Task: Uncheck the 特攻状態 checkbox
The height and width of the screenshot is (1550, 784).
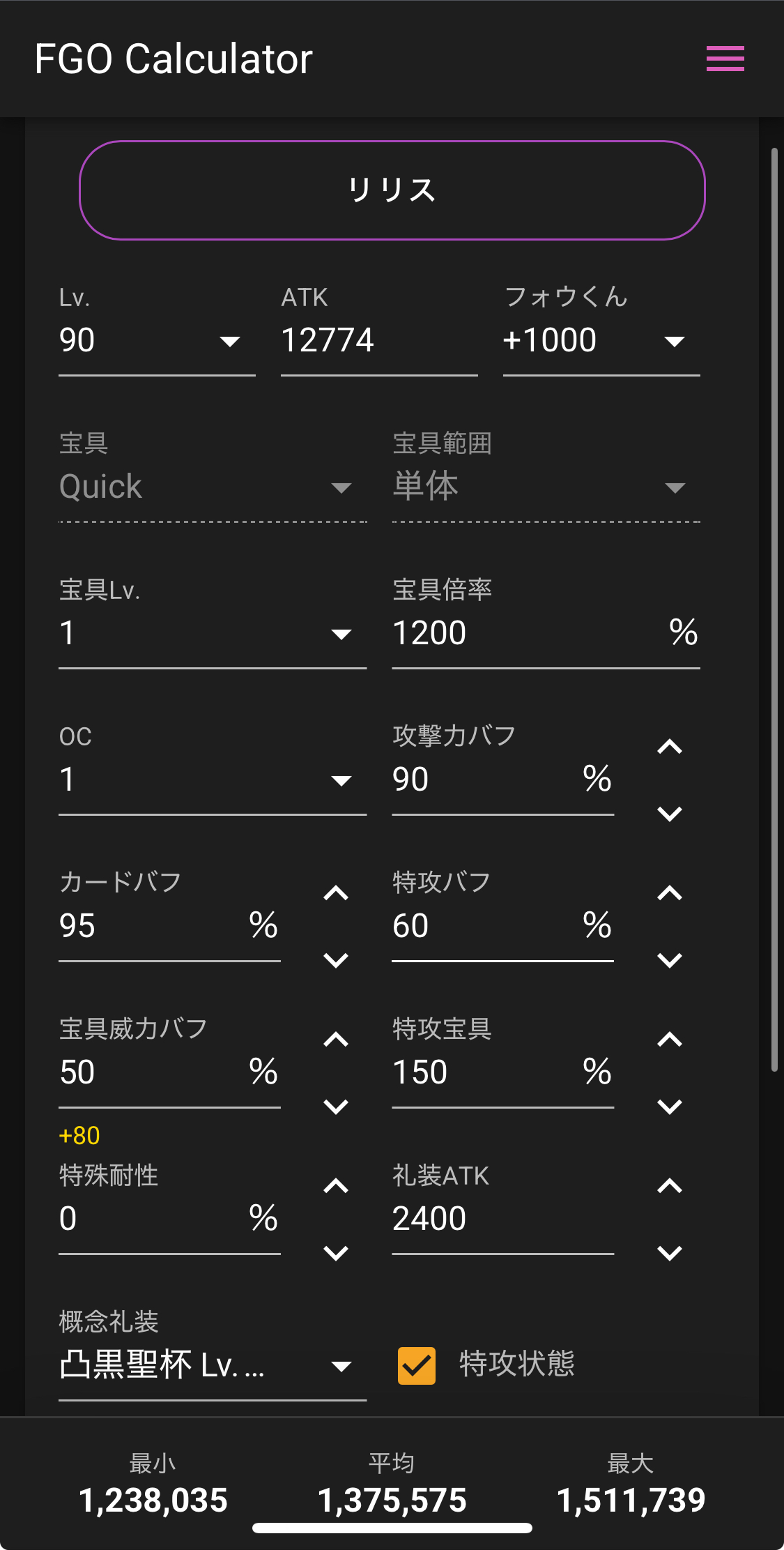Action: point(417,1365)
